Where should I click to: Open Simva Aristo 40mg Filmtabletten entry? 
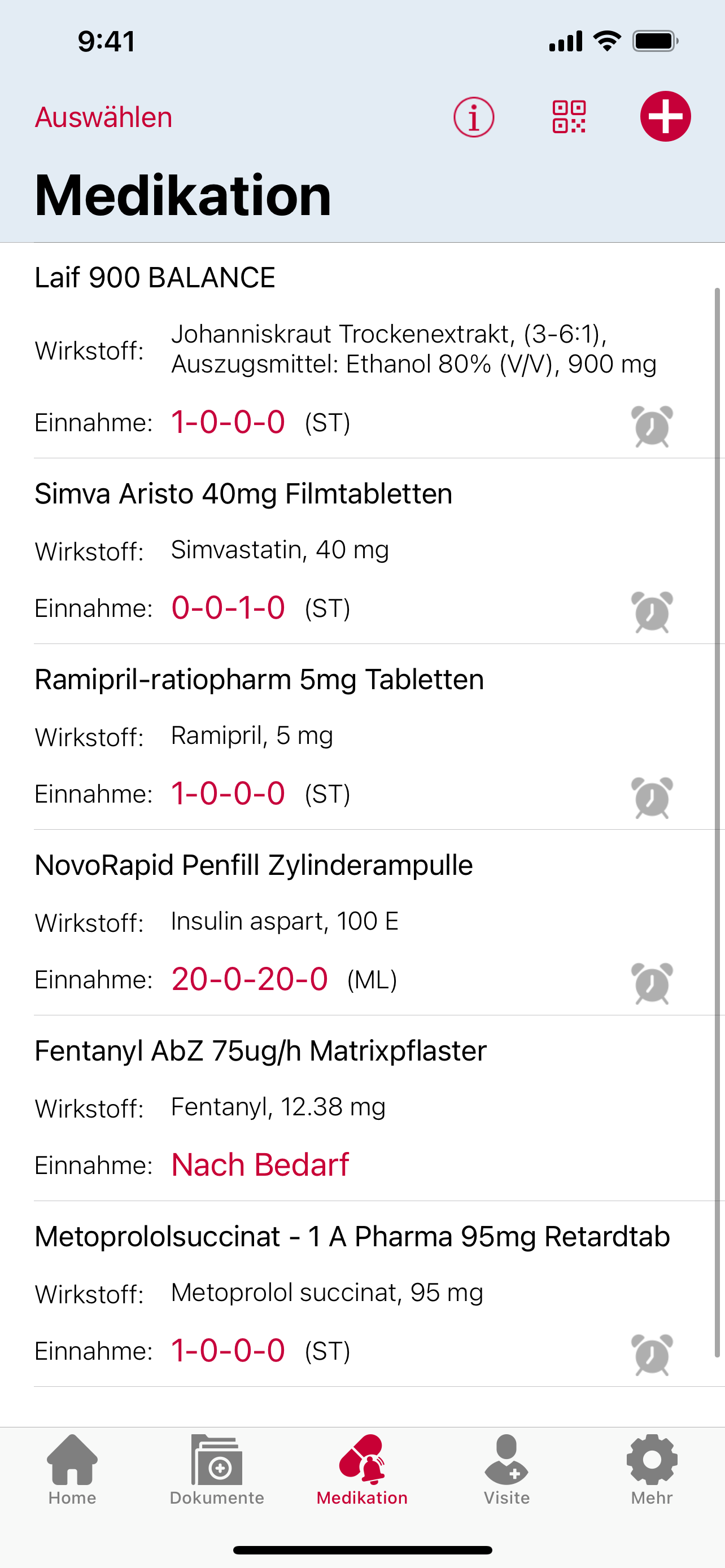tap(362, 551)
